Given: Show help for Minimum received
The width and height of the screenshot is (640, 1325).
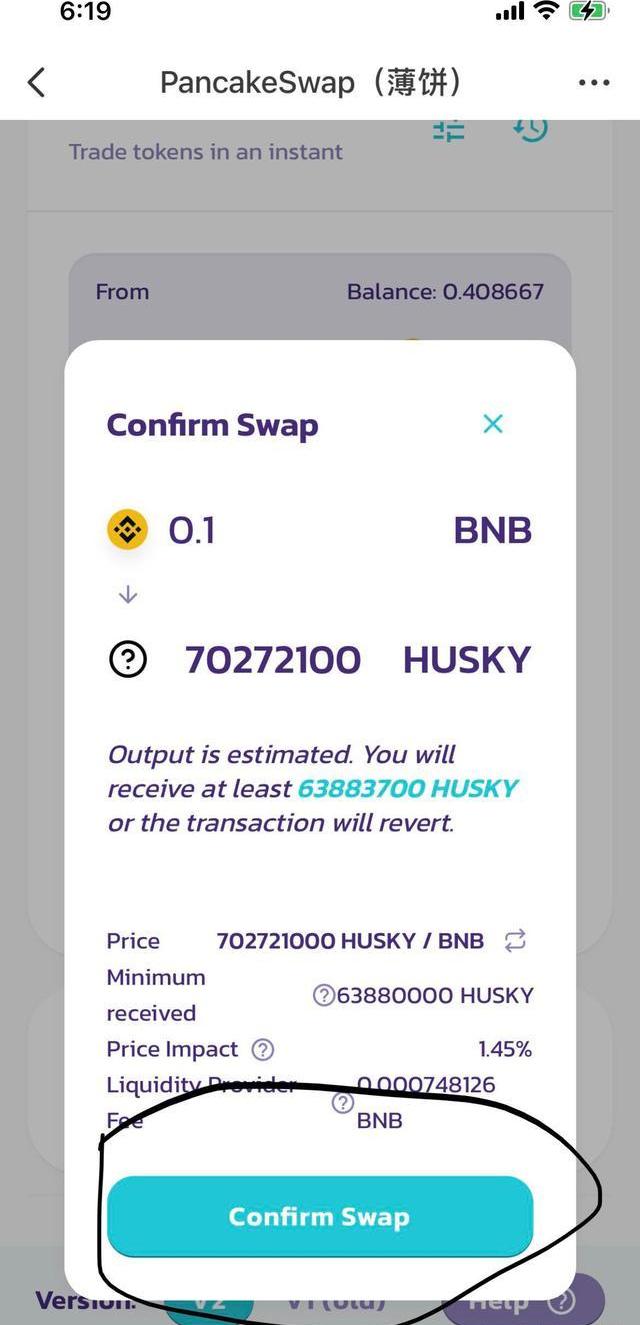Looking at the screenshot, I should pos(323,996).
